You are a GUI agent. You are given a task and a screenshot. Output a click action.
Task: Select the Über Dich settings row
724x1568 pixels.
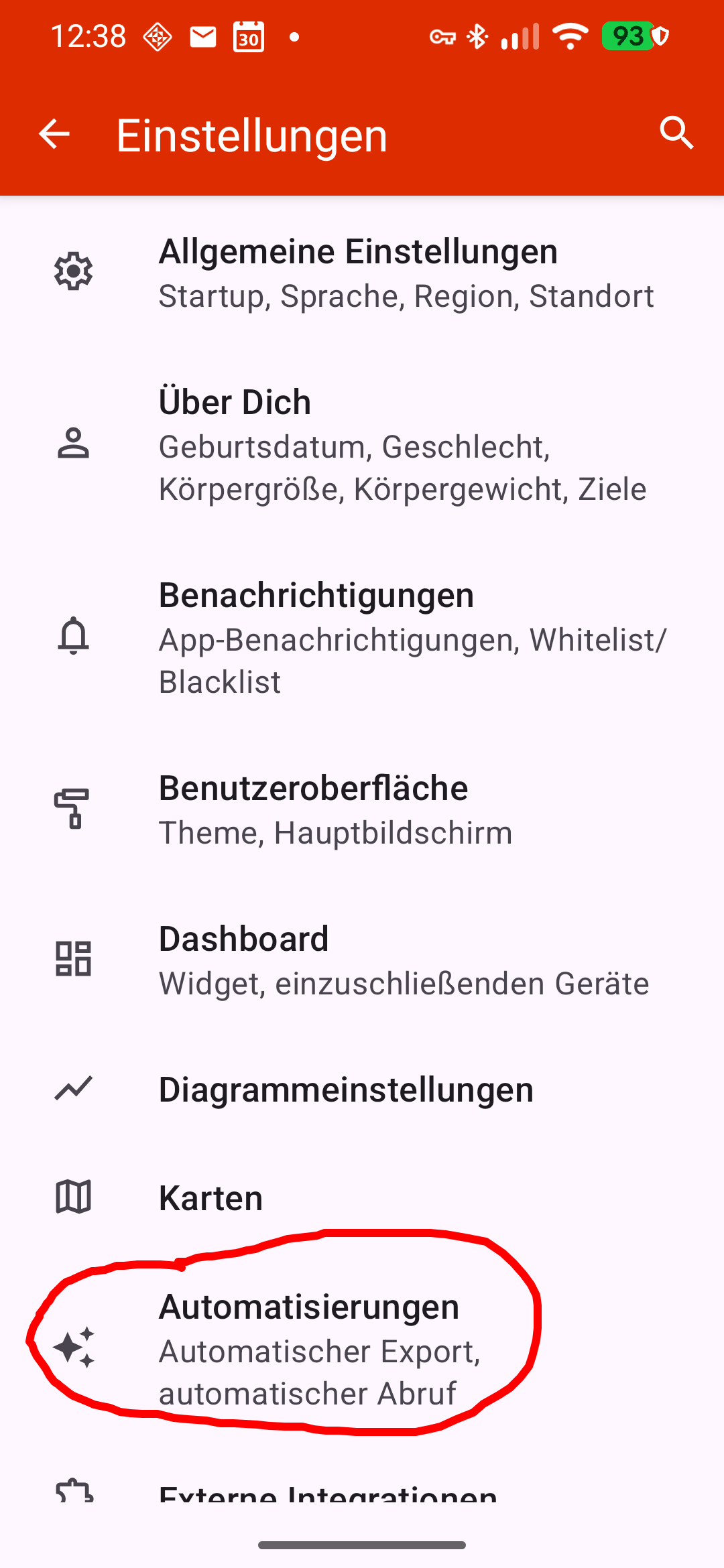[362, 444]
